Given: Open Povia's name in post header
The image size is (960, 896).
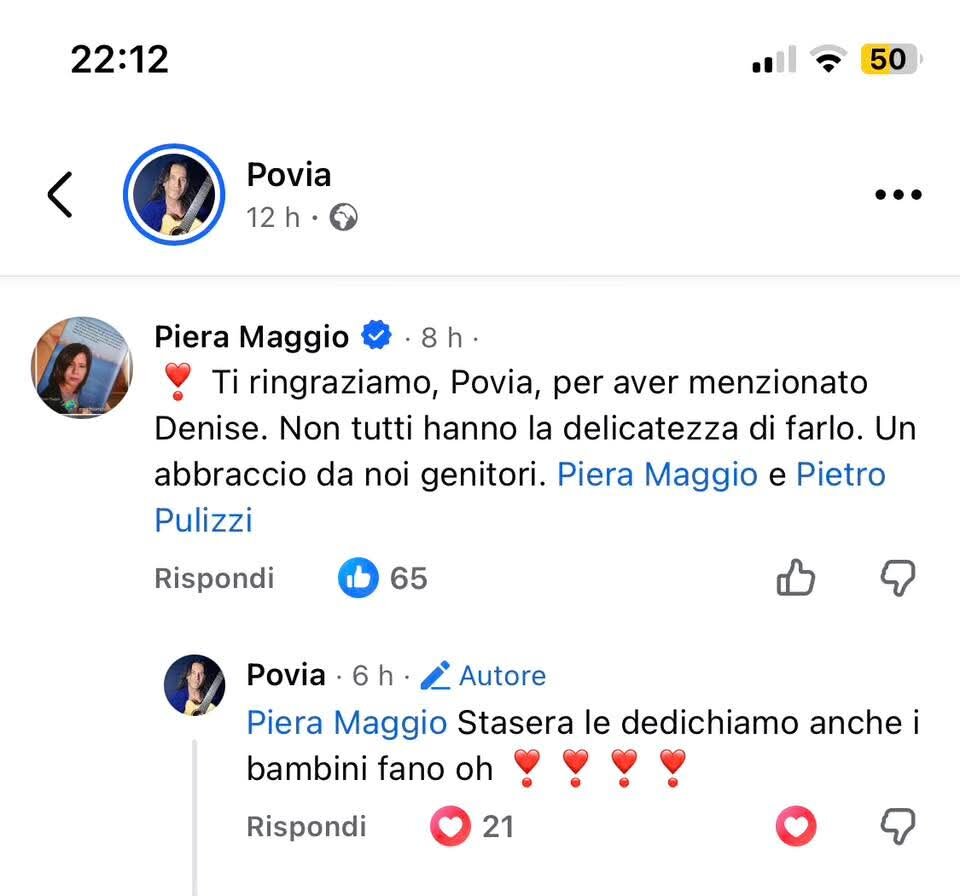Looking at the screenshot, I should (288, 175).
